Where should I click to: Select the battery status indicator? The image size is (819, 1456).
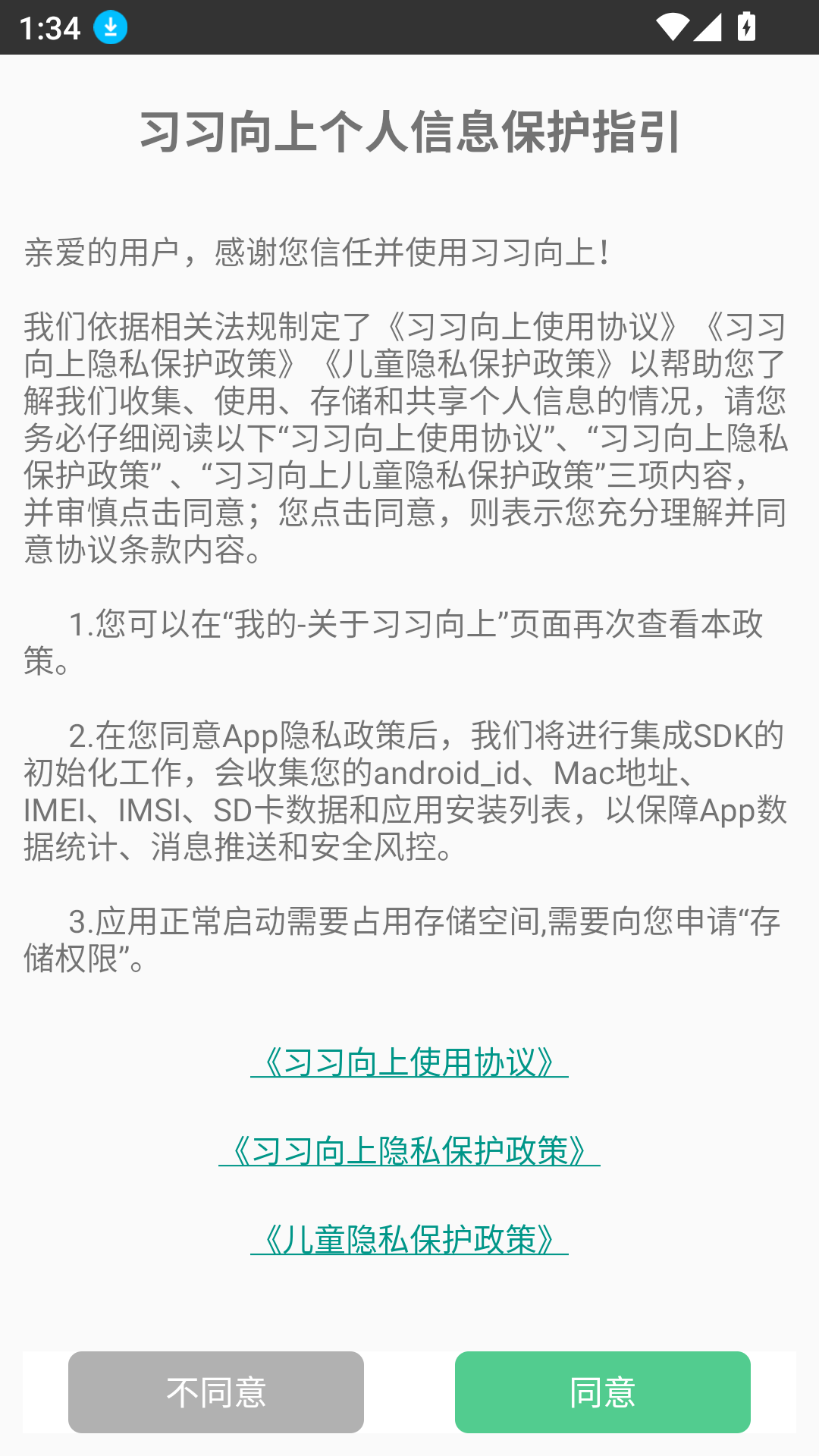point(747,27)
